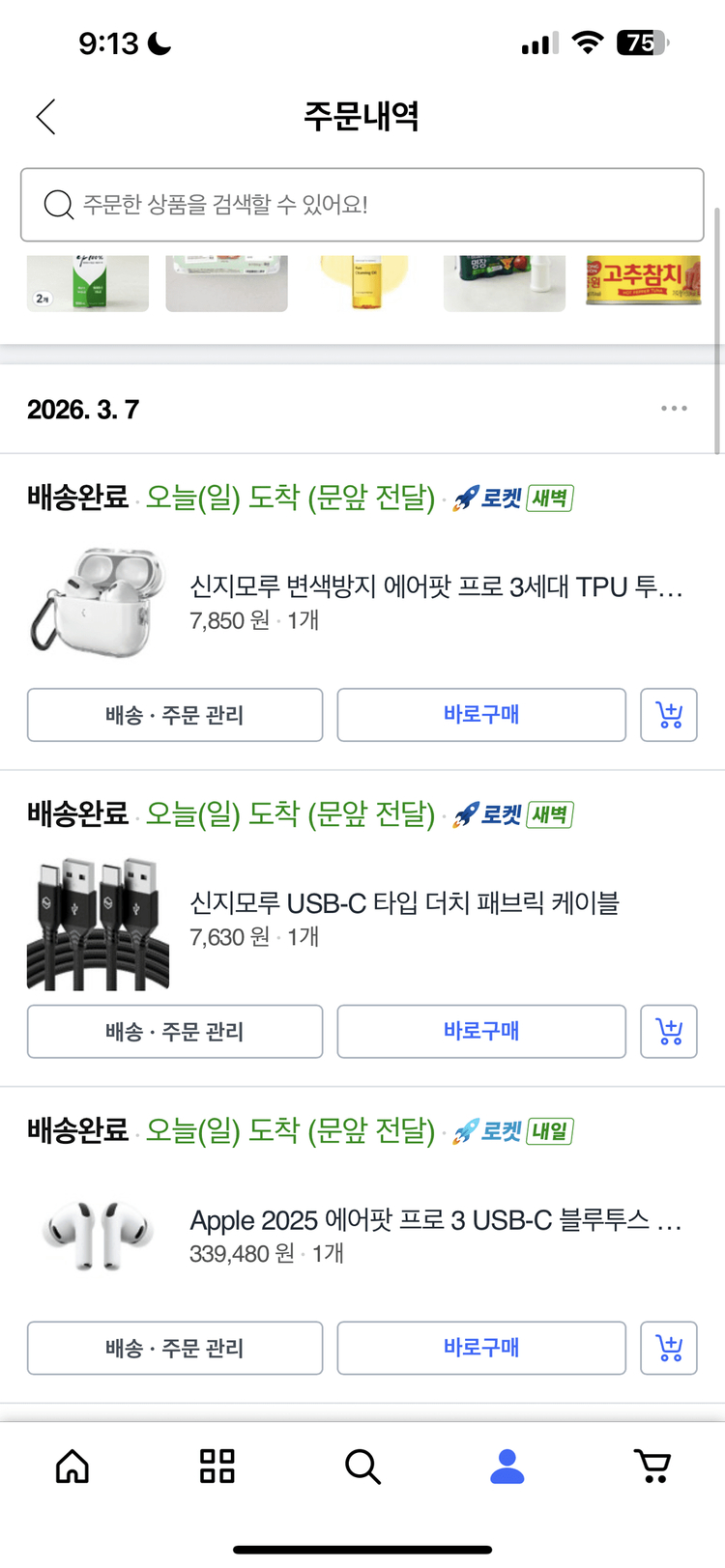Select the 고추참치 product thumbnail
Viewport: 725px width, 1568px height.
click(x=643, y=282)
